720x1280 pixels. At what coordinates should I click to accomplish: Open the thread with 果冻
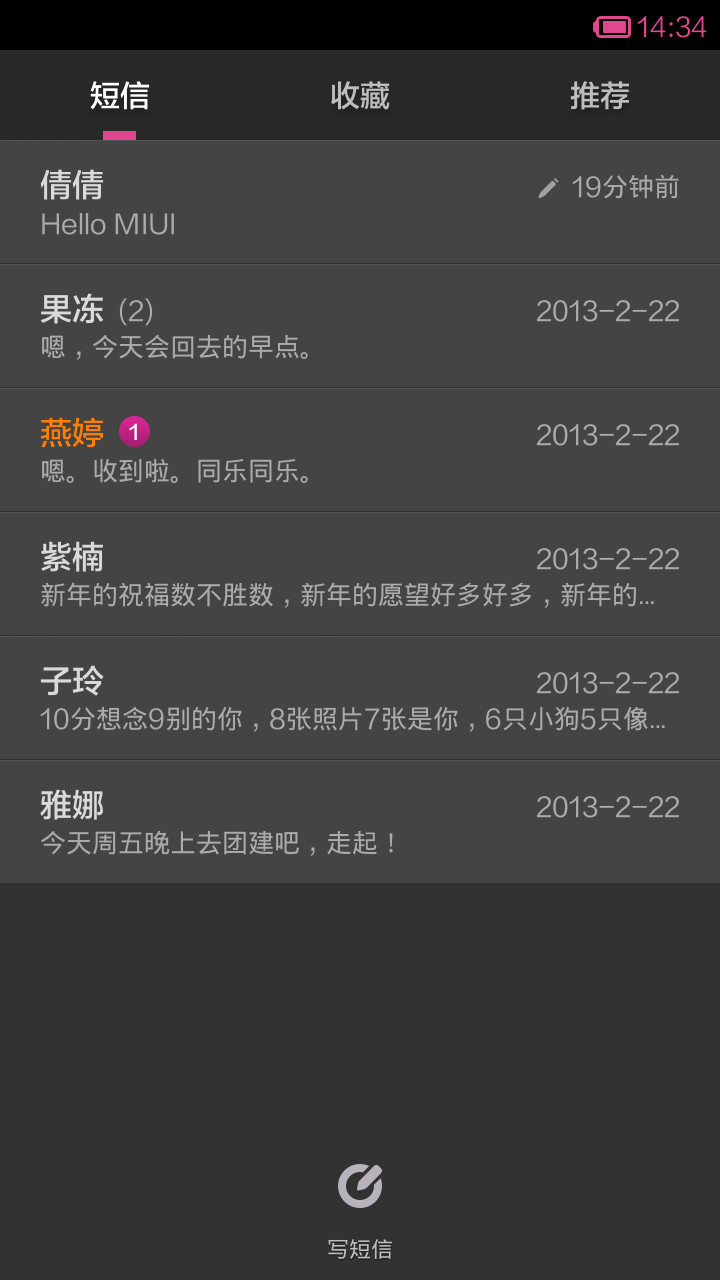click(360, 327)
